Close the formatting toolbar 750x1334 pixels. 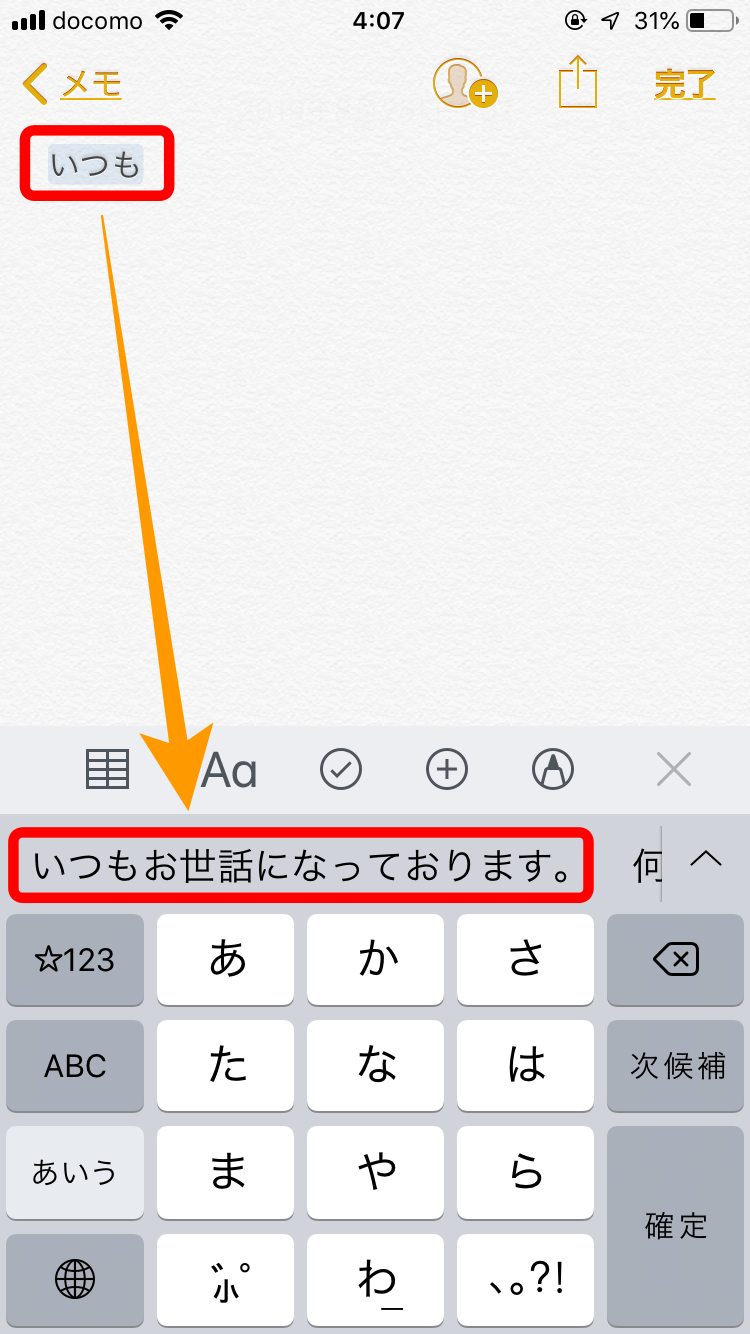click(x=674, y=770)
